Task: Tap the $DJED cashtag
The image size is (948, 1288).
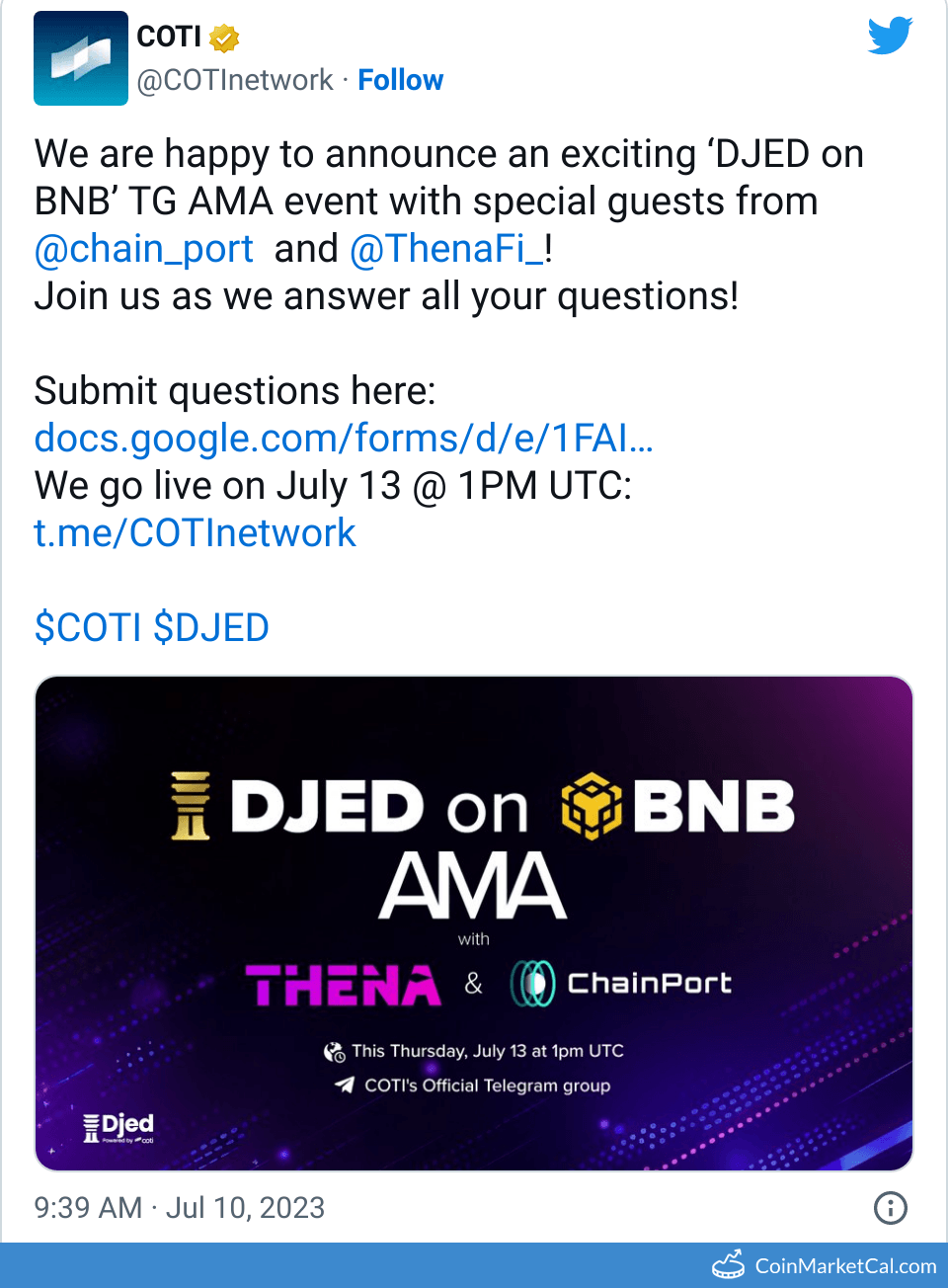Action: [x=211, y=628]
